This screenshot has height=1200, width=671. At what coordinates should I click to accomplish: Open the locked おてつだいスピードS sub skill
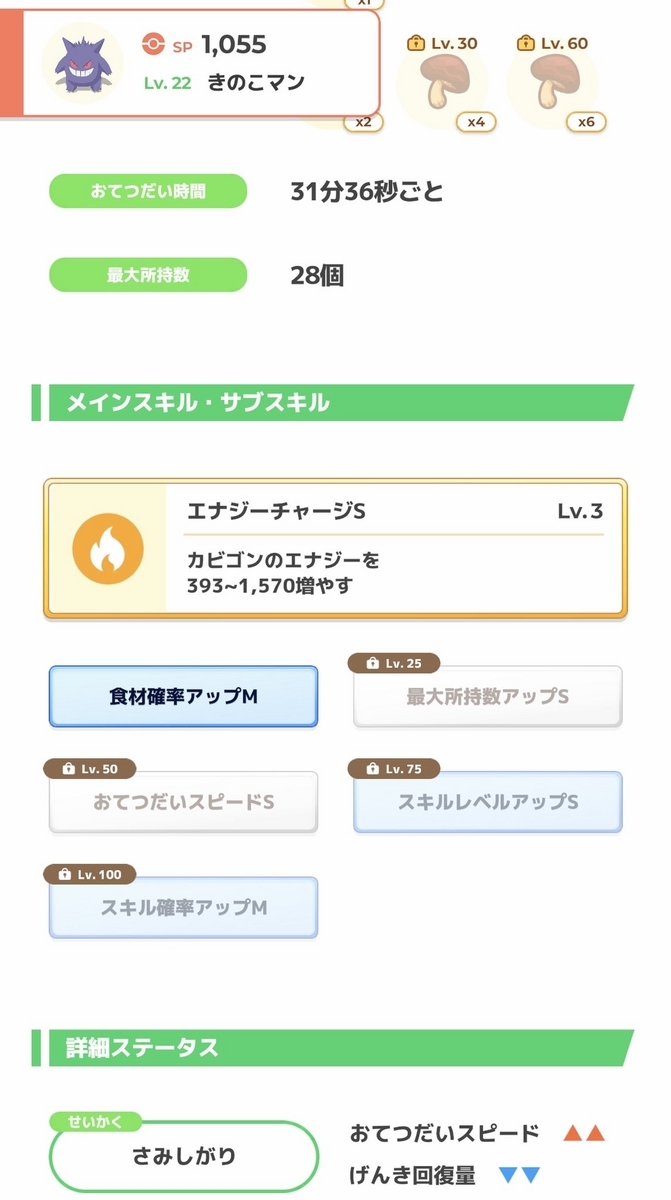tap(183, 802)
